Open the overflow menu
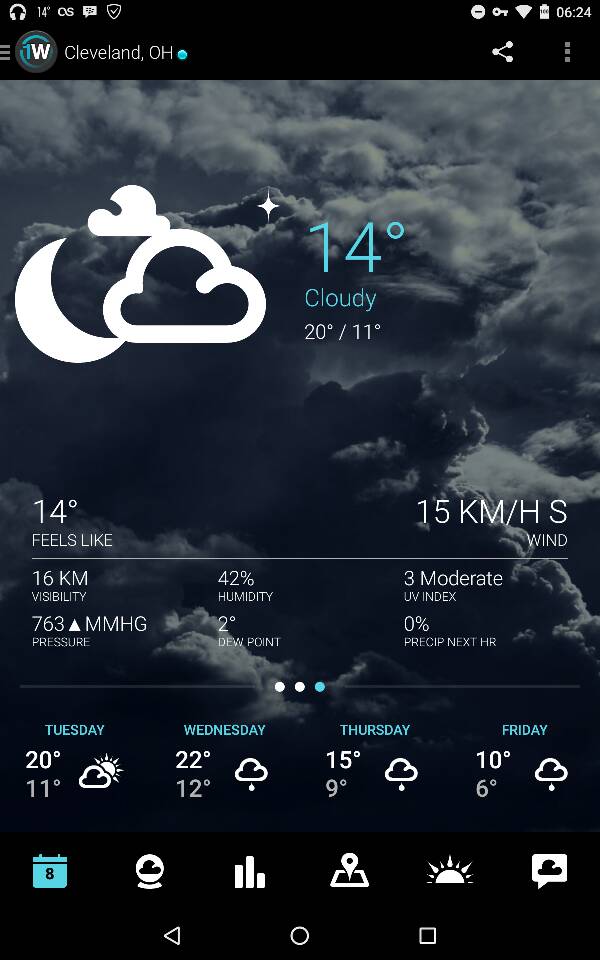The image size is (600, 960). click(x=567, y=52)
